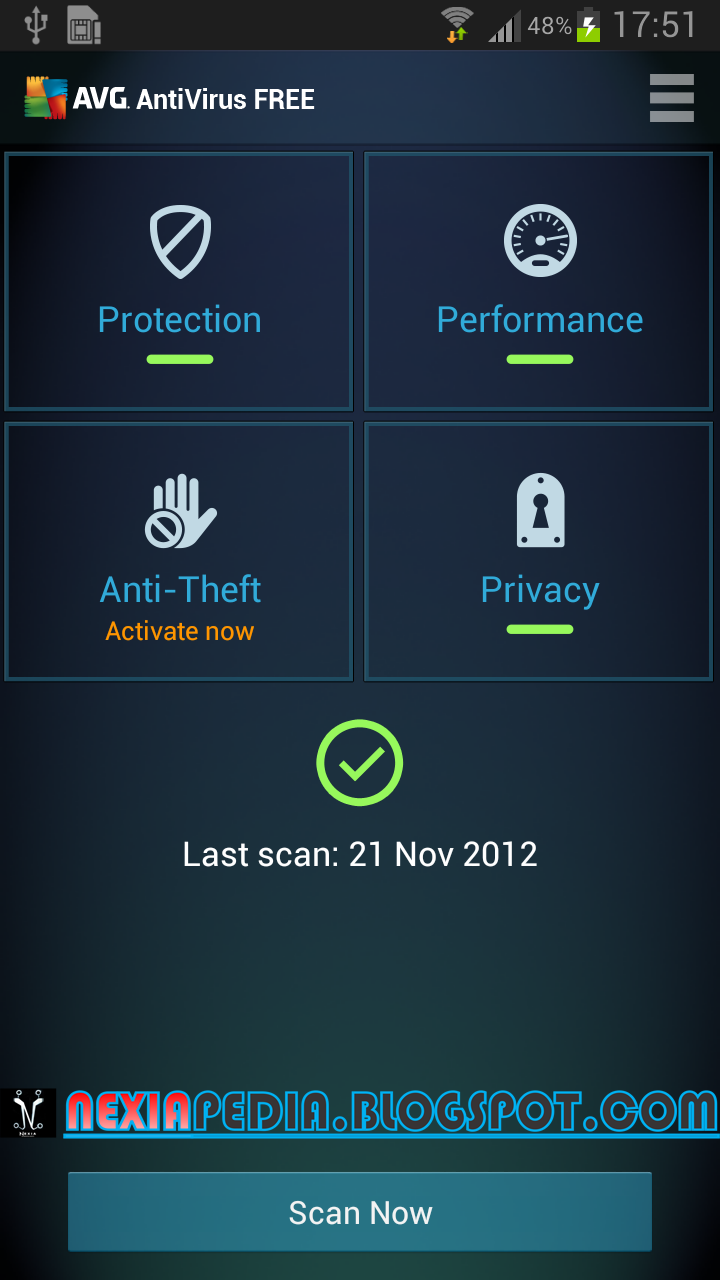This screenshot has width=720, height=1280.
Task: Go to the Privacy tile
Action: pos(539,551)
